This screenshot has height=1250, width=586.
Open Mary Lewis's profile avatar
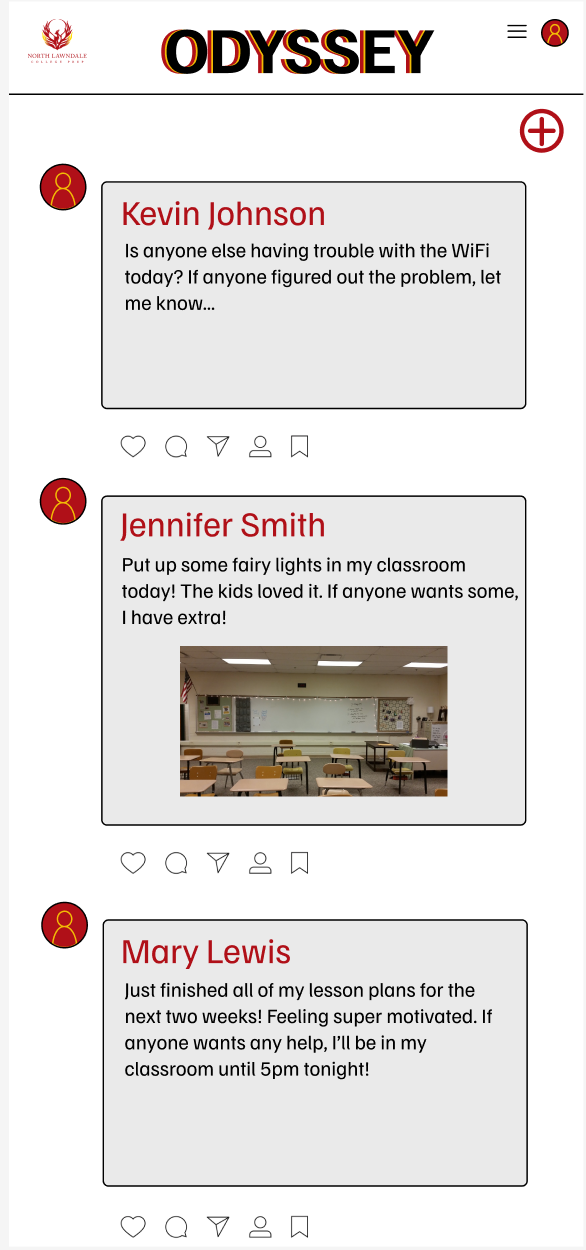[x=65, y=925]
